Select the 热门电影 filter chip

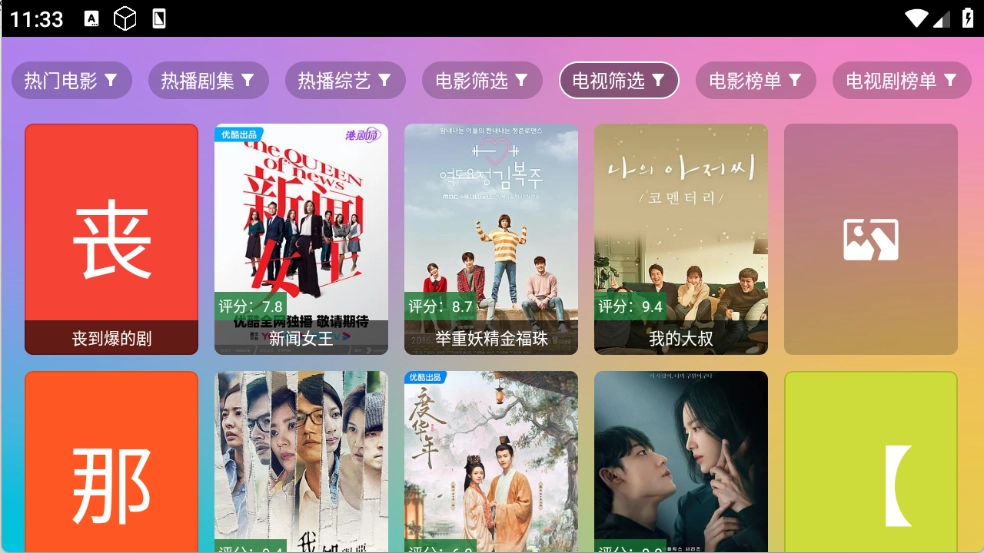click(x=71, y=81)
